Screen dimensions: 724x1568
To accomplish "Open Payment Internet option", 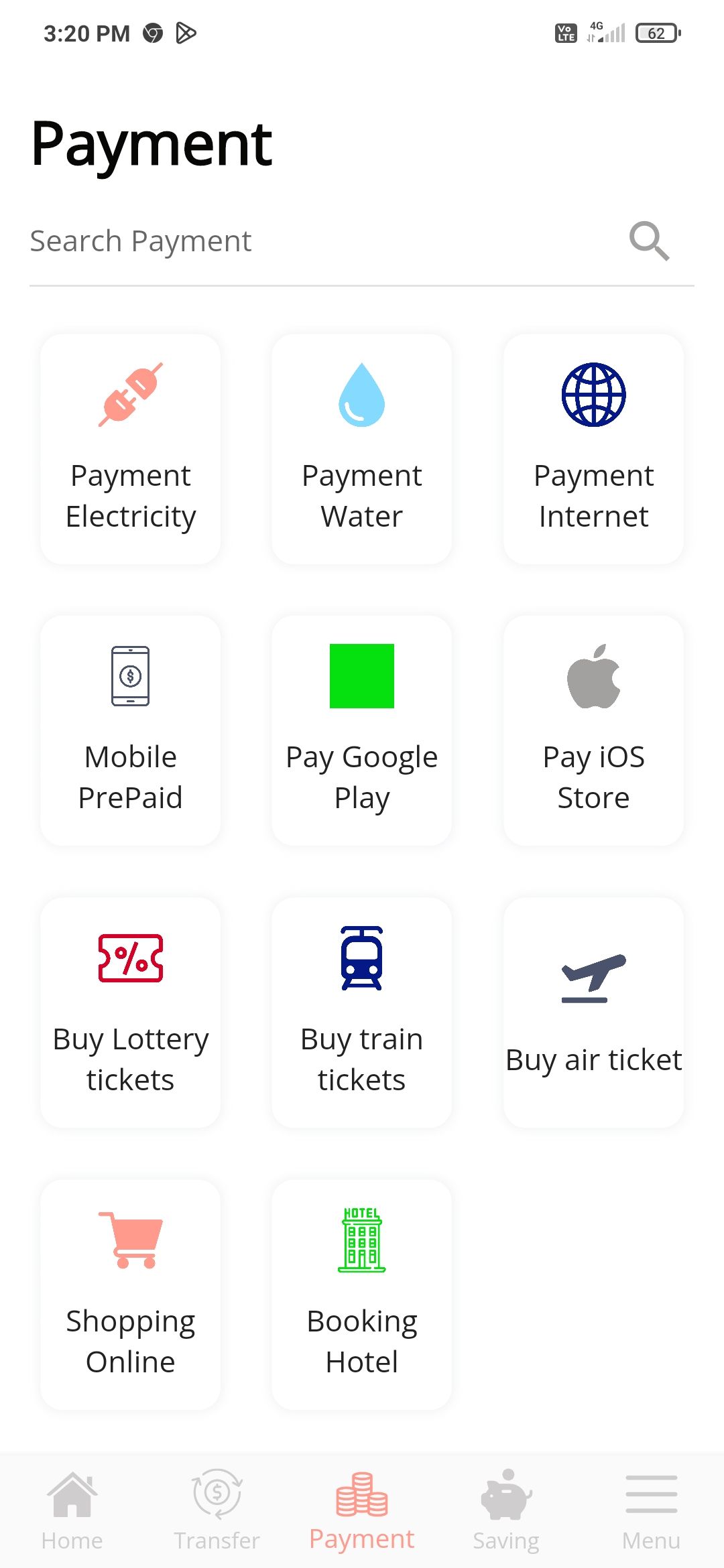I will (x=593, y=449).
